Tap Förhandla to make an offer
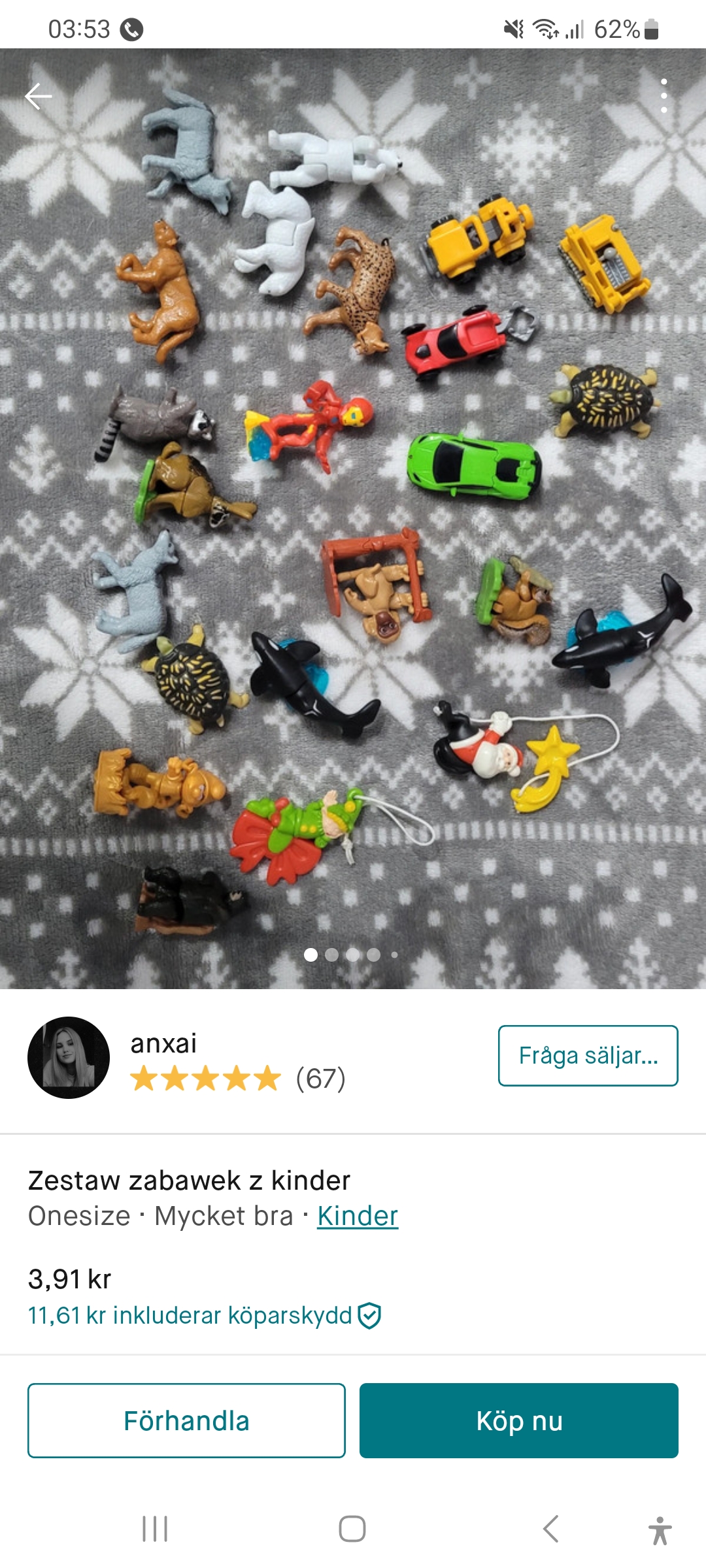Image resolution: width=706 pixels, height=1568 pixels. pyautogui.click(x=186, y=1421)
